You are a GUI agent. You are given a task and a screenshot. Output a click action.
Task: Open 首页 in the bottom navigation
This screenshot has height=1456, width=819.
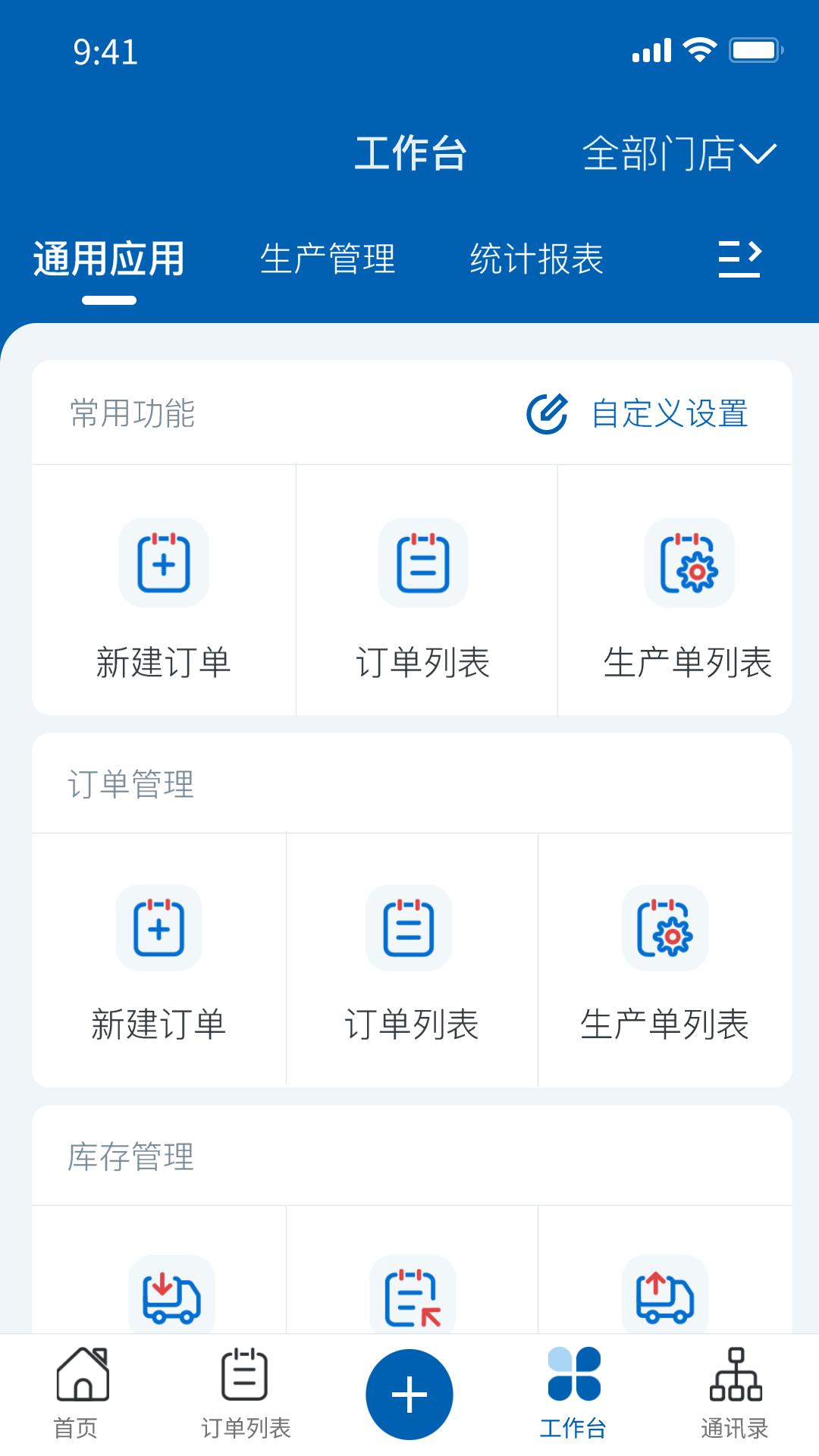(81, 1395)
